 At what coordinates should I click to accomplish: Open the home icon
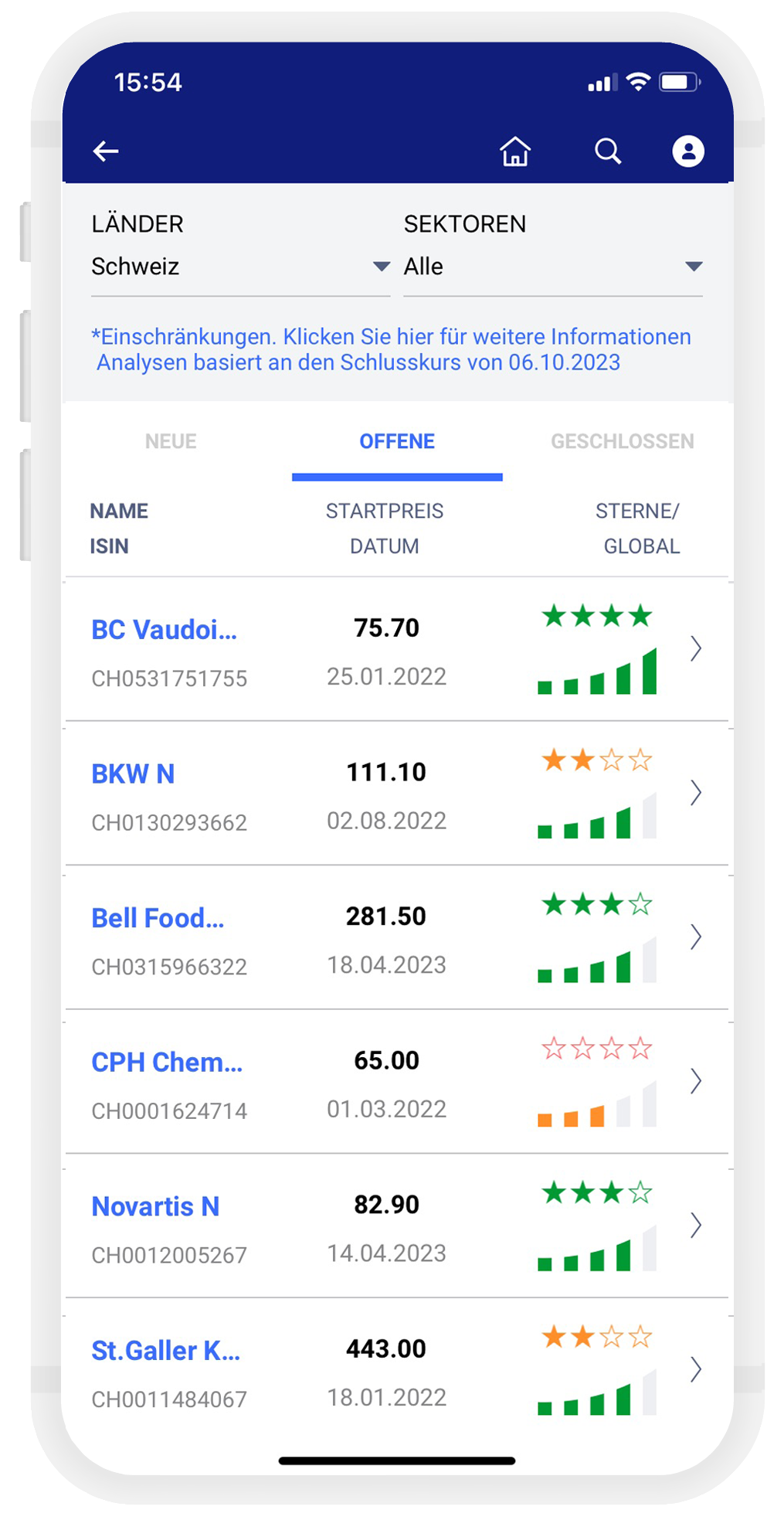click(515, 151)
